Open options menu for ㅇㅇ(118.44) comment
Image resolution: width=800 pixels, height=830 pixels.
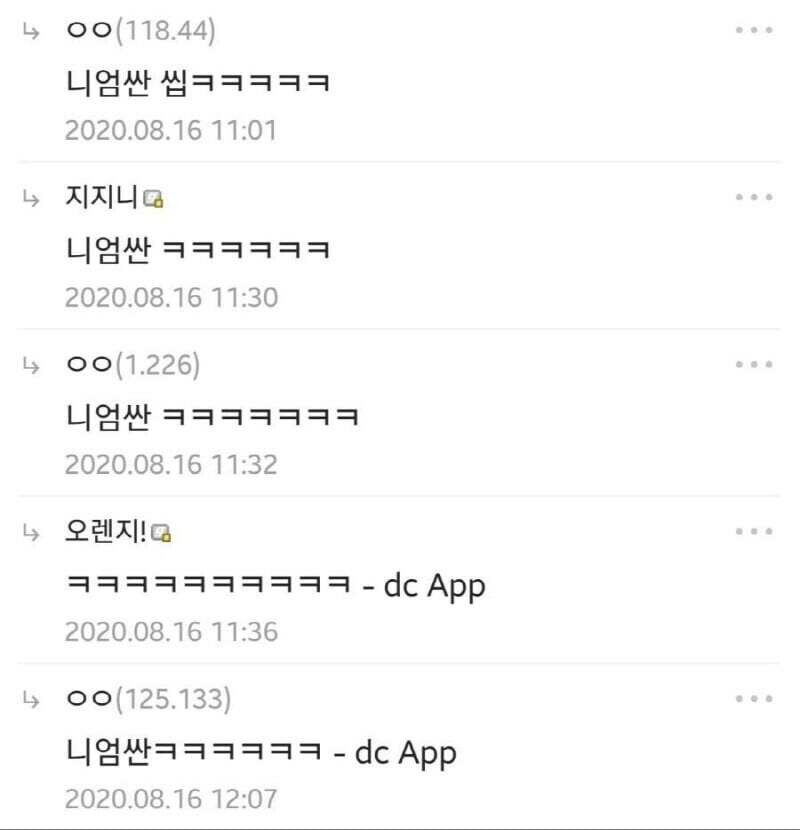pyautogui.click(x=754, y=31)
